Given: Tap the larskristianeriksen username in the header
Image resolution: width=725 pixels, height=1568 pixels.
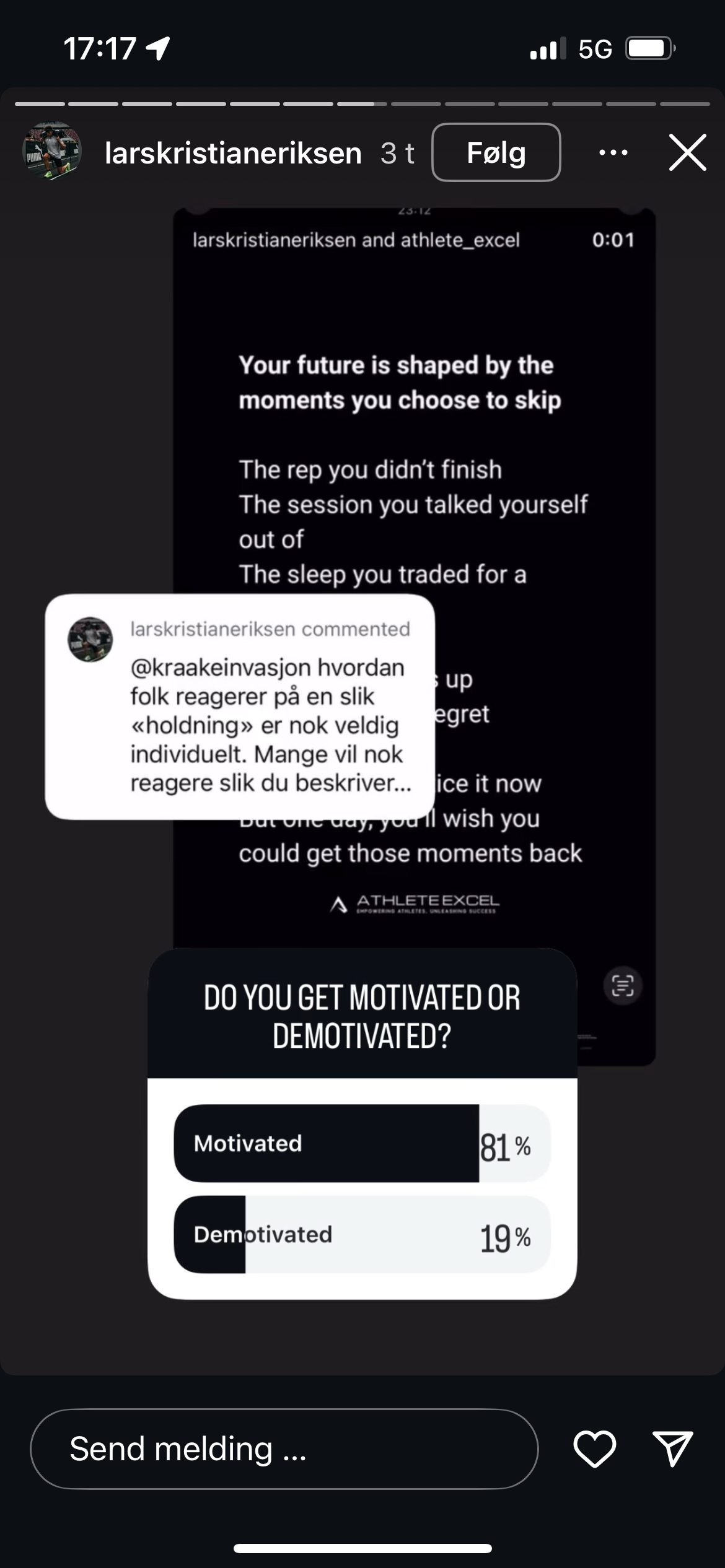Looking at the screenshot, I should click(x=233, y=153).
